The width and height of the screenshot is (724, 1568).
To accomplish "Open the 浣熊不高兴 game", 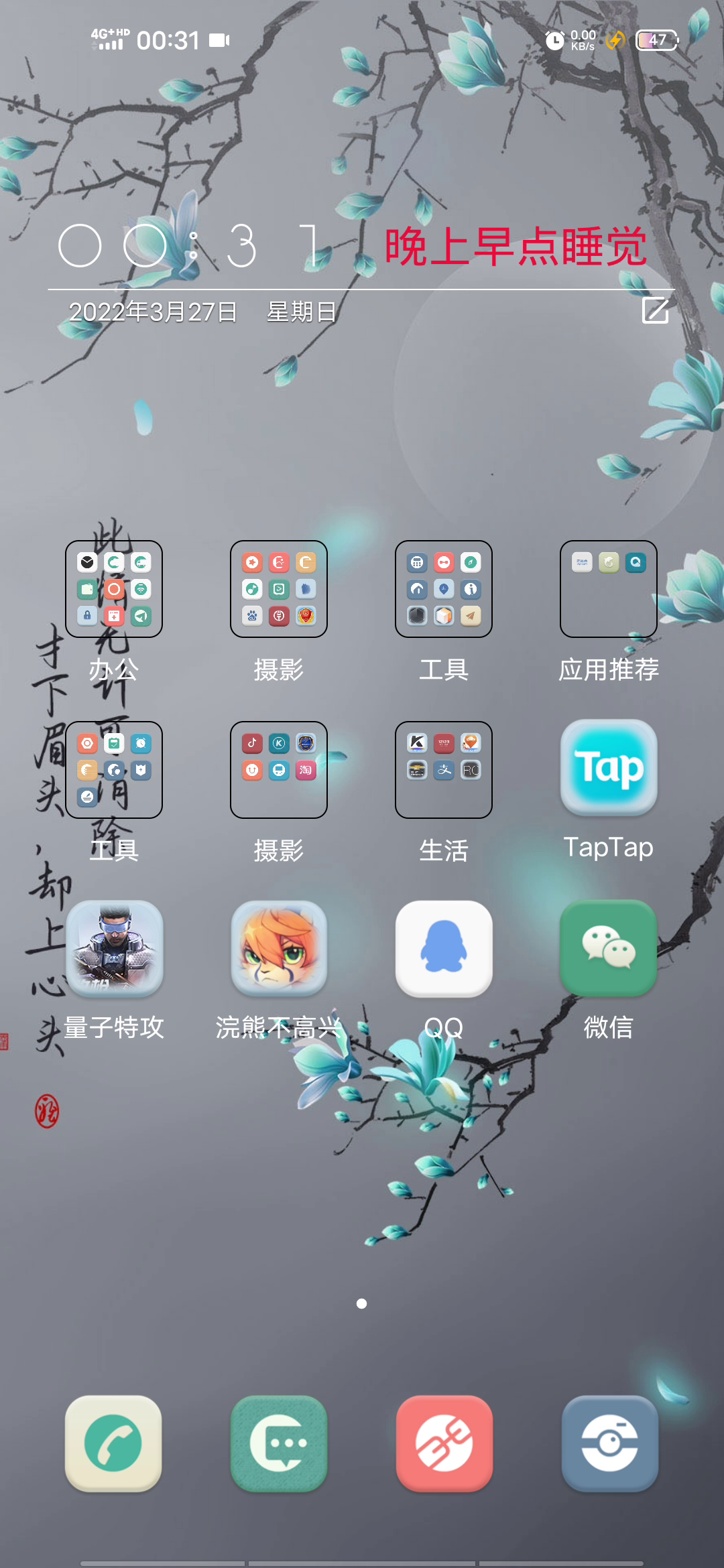I will (279, 949).
